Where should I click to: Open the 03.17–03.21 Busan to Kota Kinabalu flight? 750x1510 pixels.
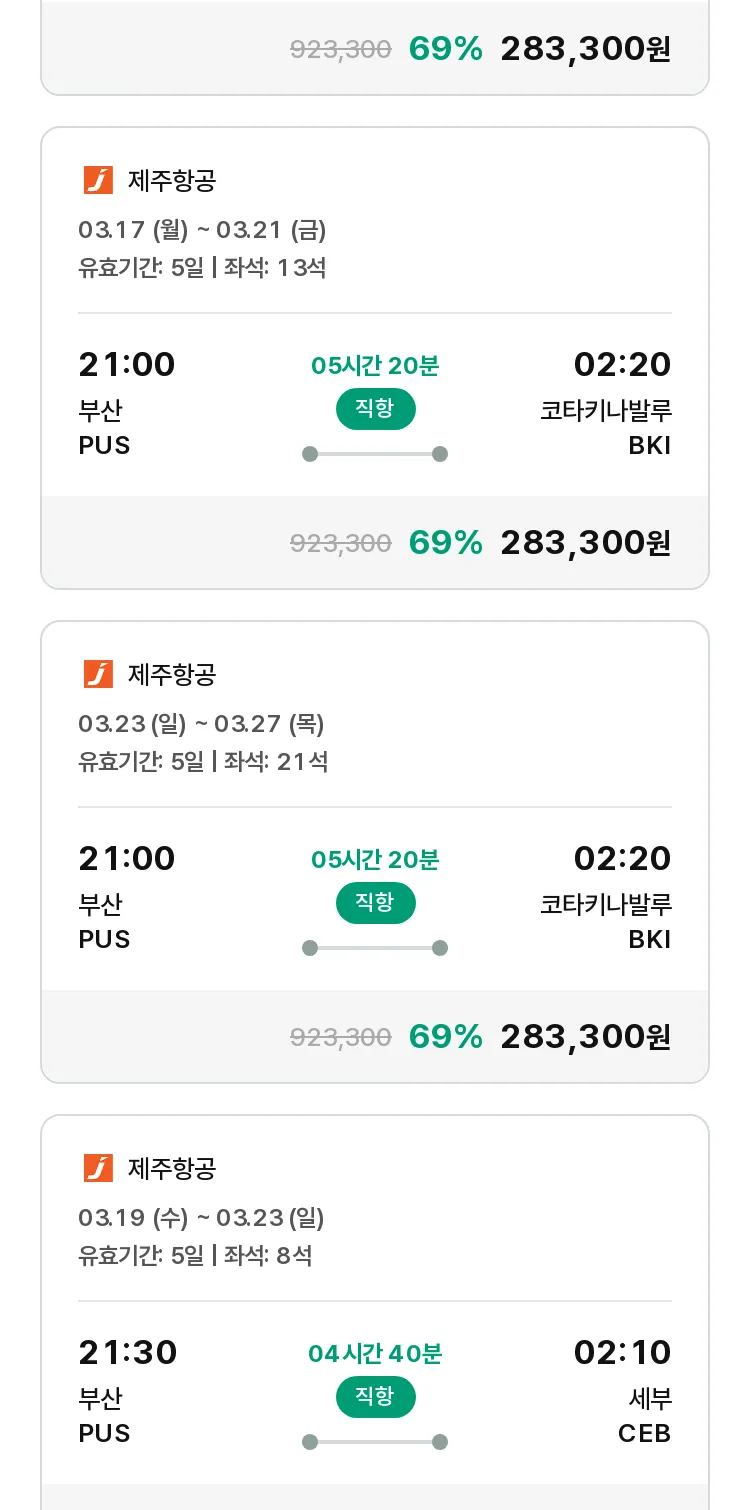[375, 358]
